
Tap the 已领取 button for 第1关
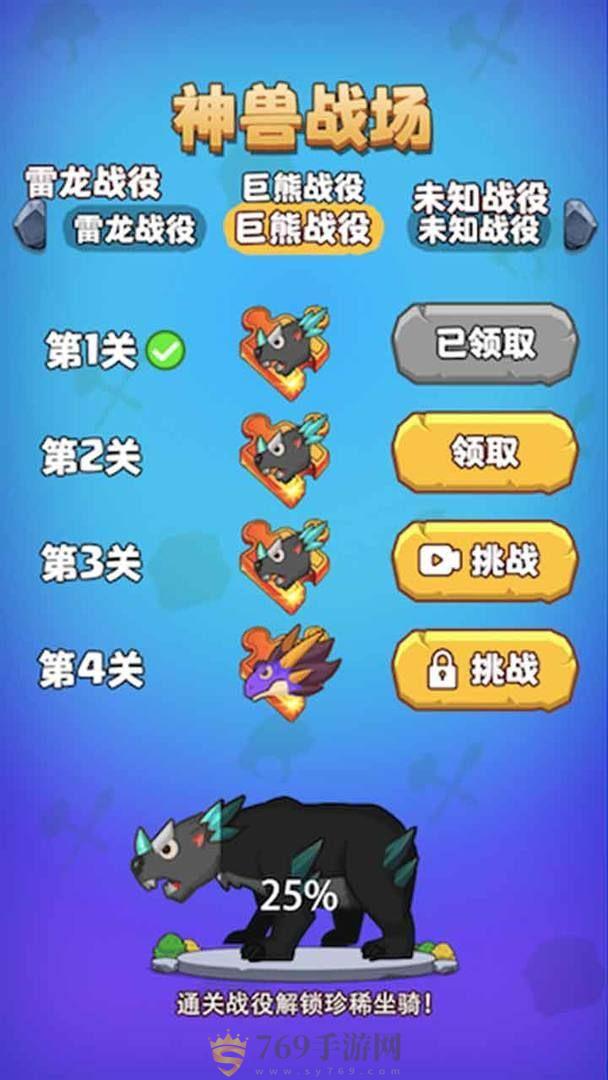[485, 344]
